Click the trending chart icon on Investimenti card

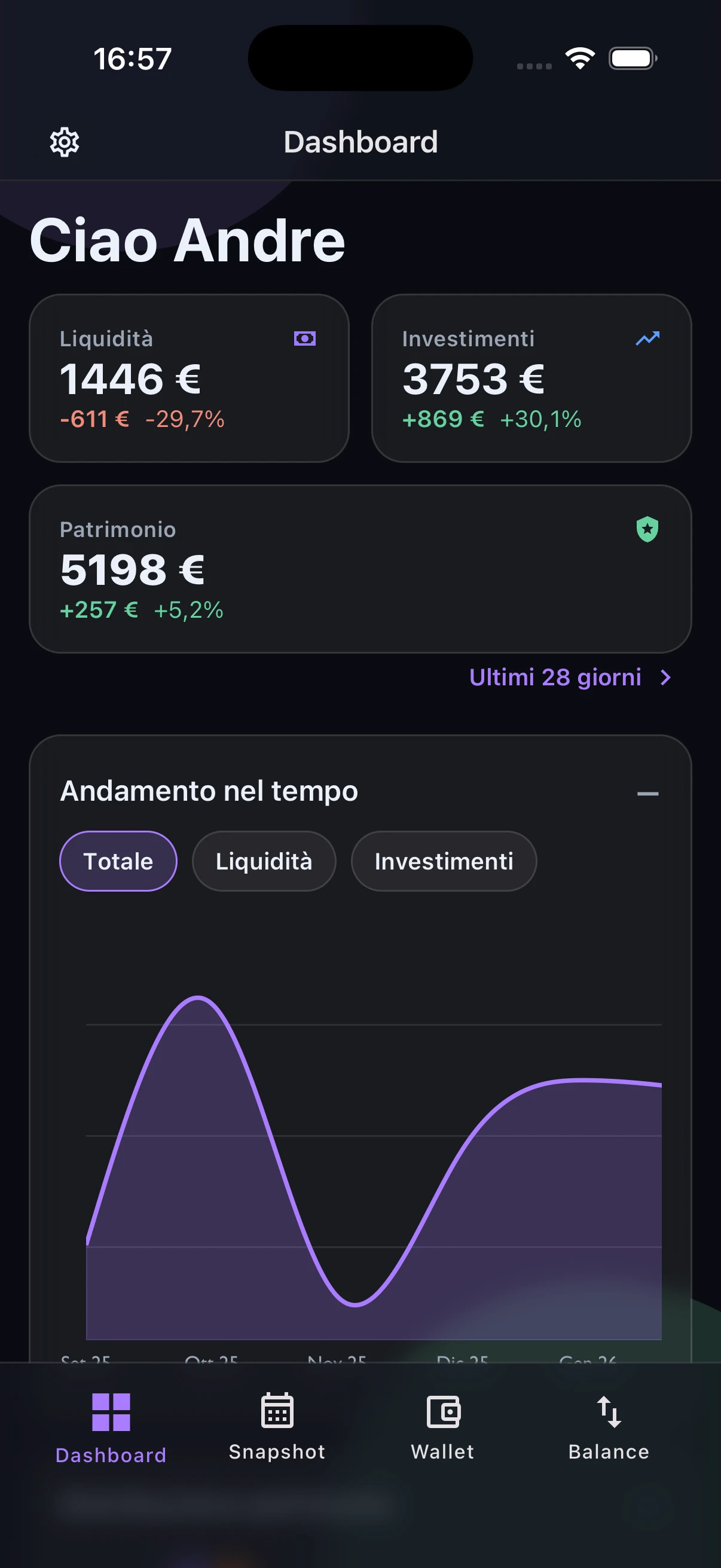(x=647, y=339)
